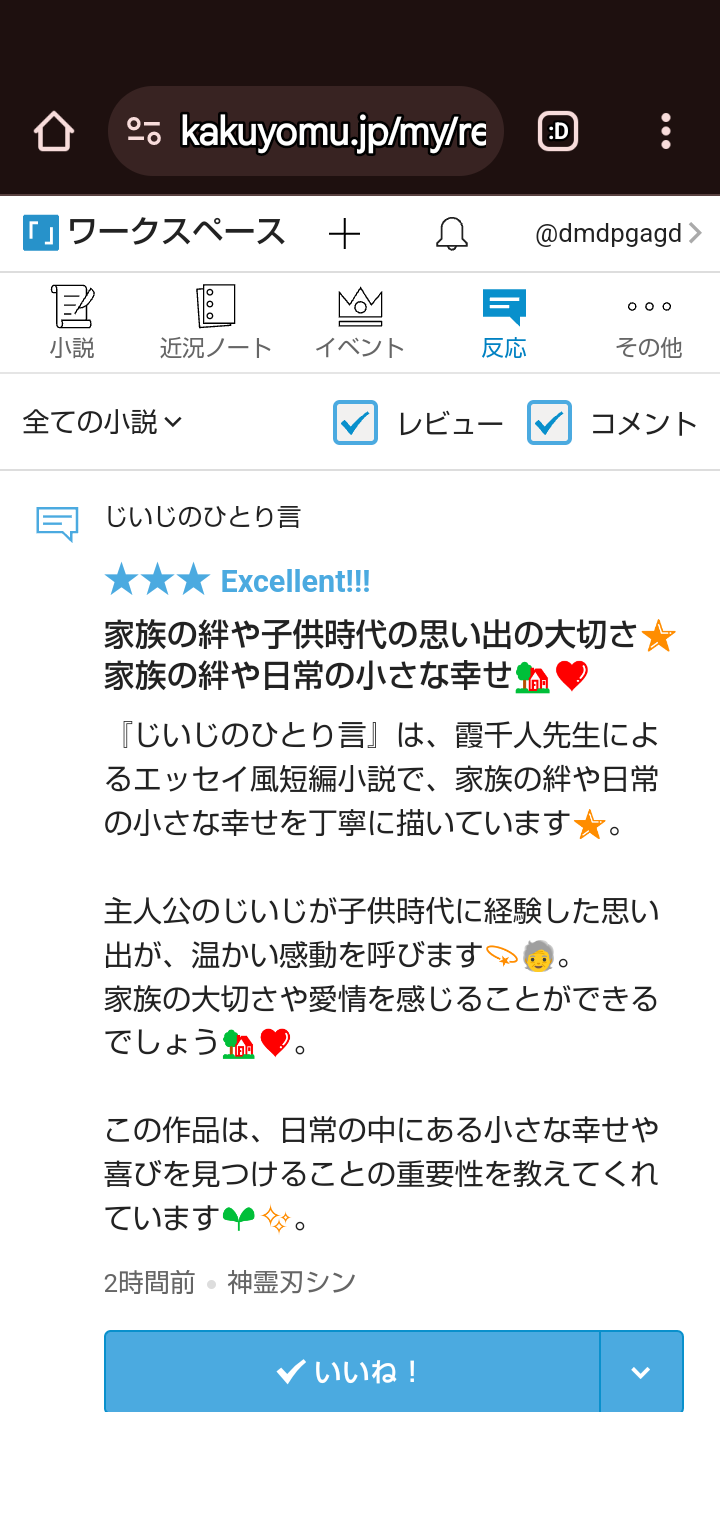The height and width of the screenshot is (1520, 720).
Task: Select the 反応 tab
Action: point(504,322)
